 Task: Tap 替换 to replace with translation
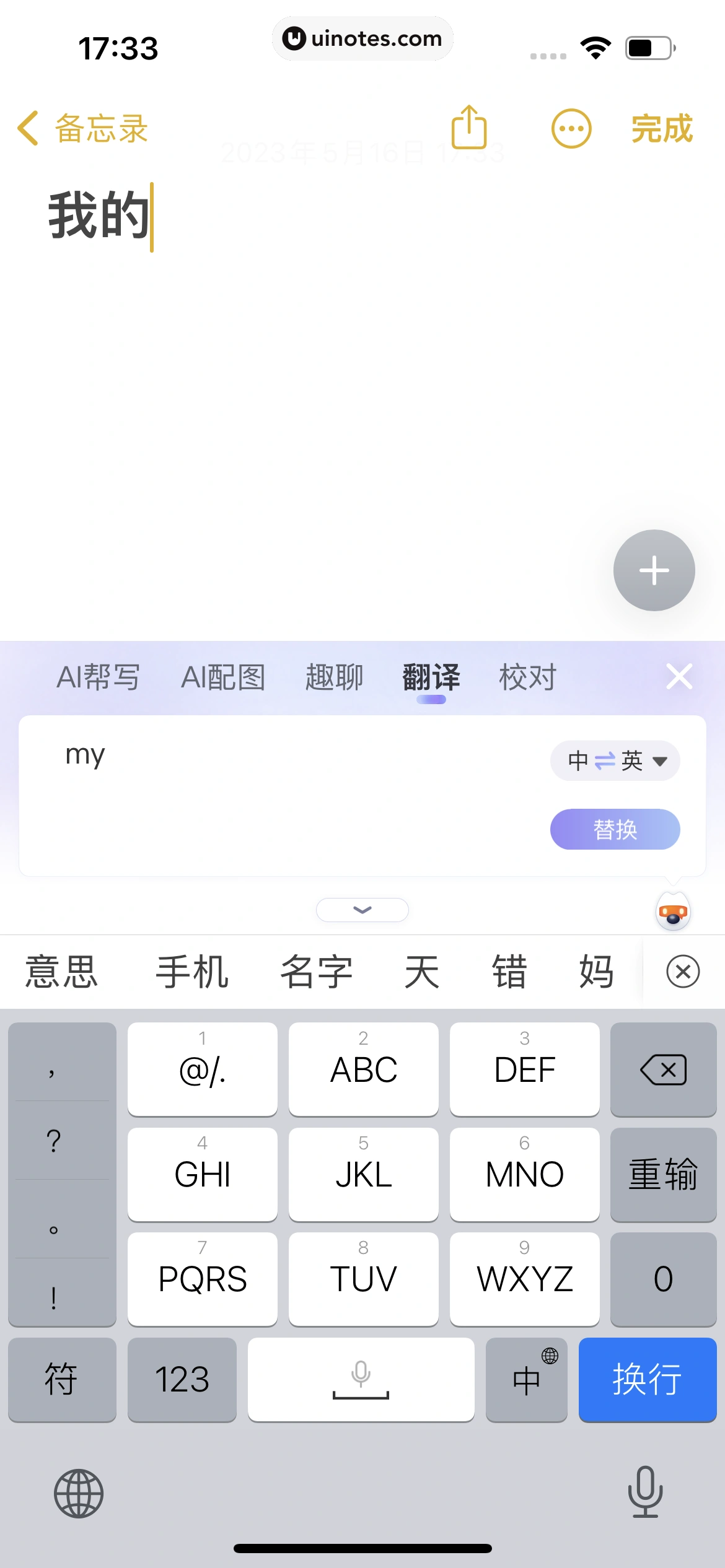[x=615, y=829]
